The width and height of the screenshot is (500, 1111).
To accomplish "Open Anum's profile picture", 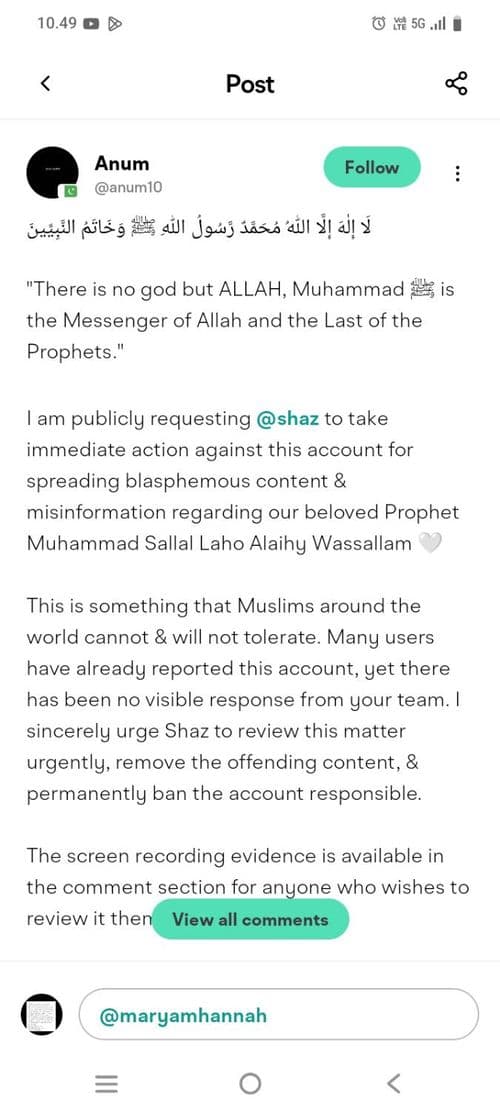I will pyautogui.click(x=51, y=172).
